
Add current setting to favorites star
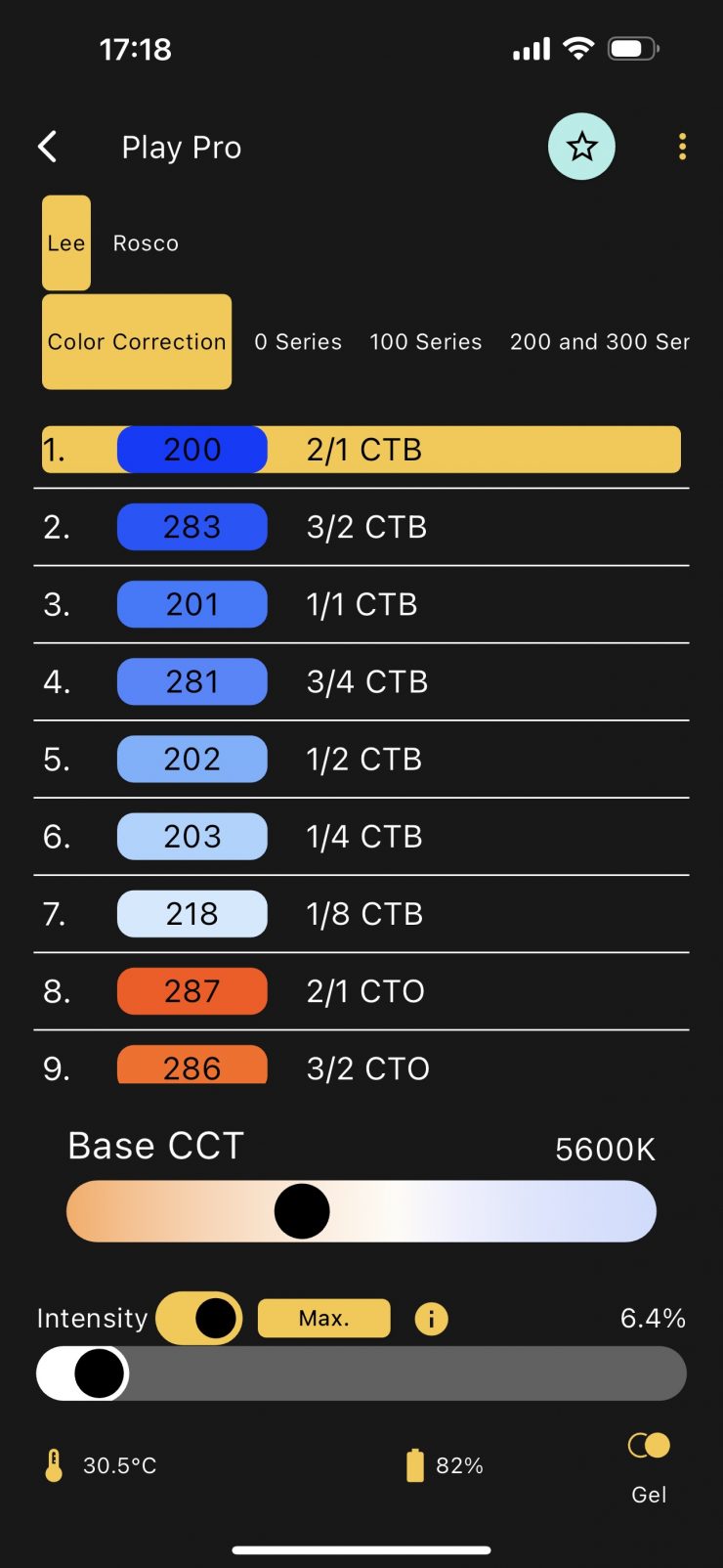pyautogui.click(x=581, y=147)
